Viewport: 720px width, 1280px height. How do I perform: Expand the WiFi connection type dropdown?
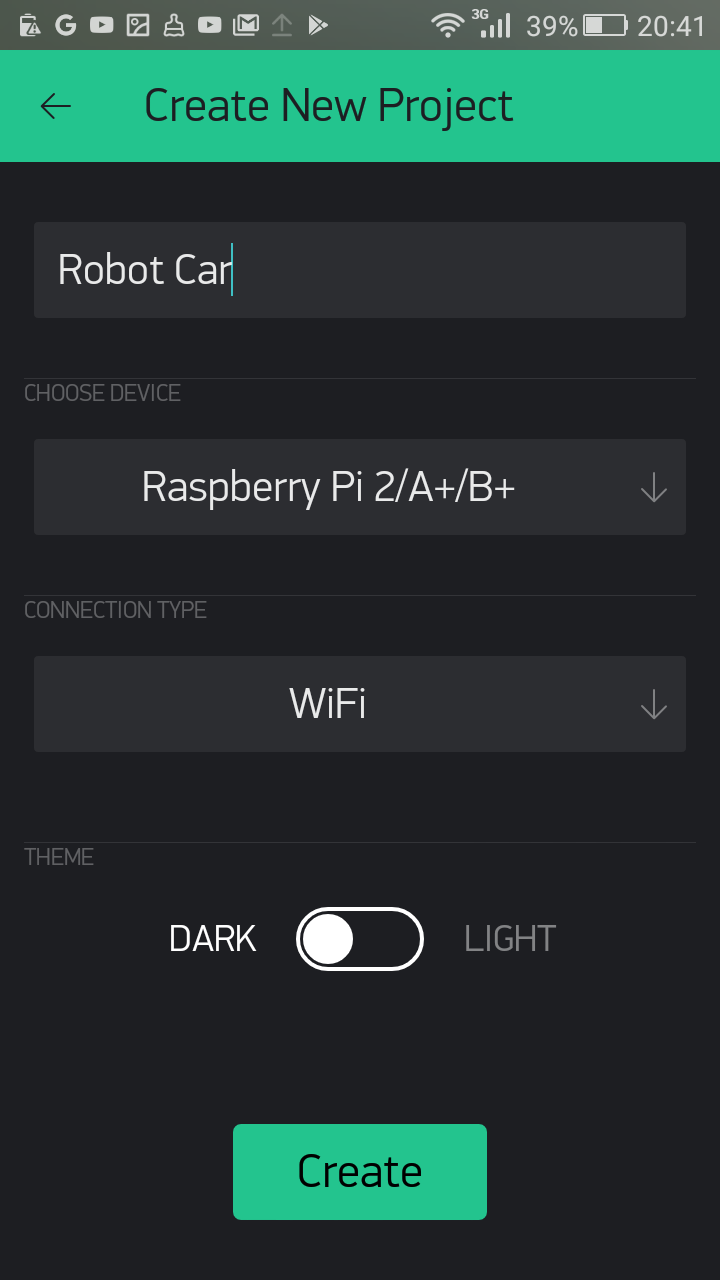tap(360, 704)
